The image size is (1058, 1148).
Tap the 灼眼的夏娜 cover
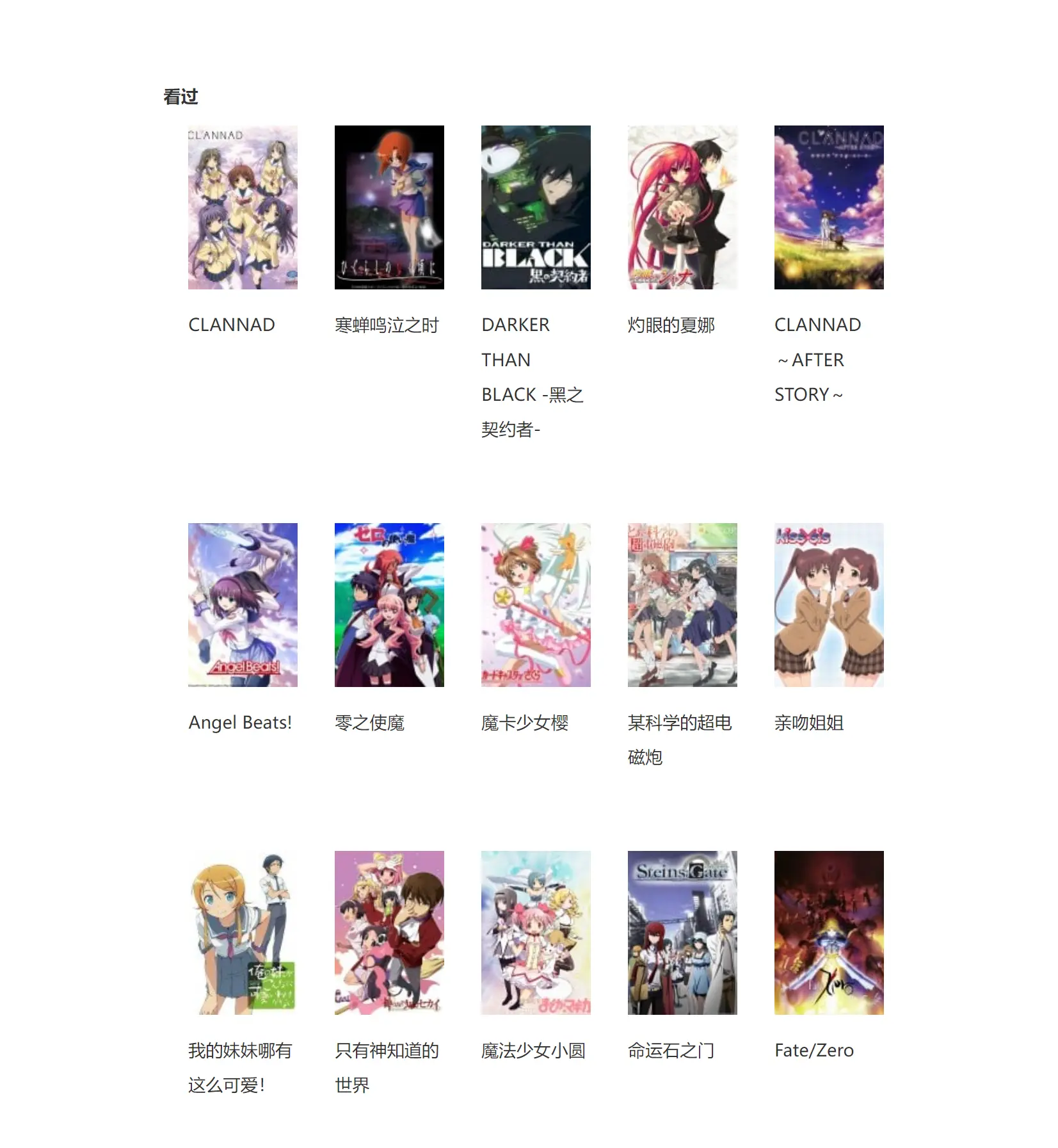tap(682, 207)
